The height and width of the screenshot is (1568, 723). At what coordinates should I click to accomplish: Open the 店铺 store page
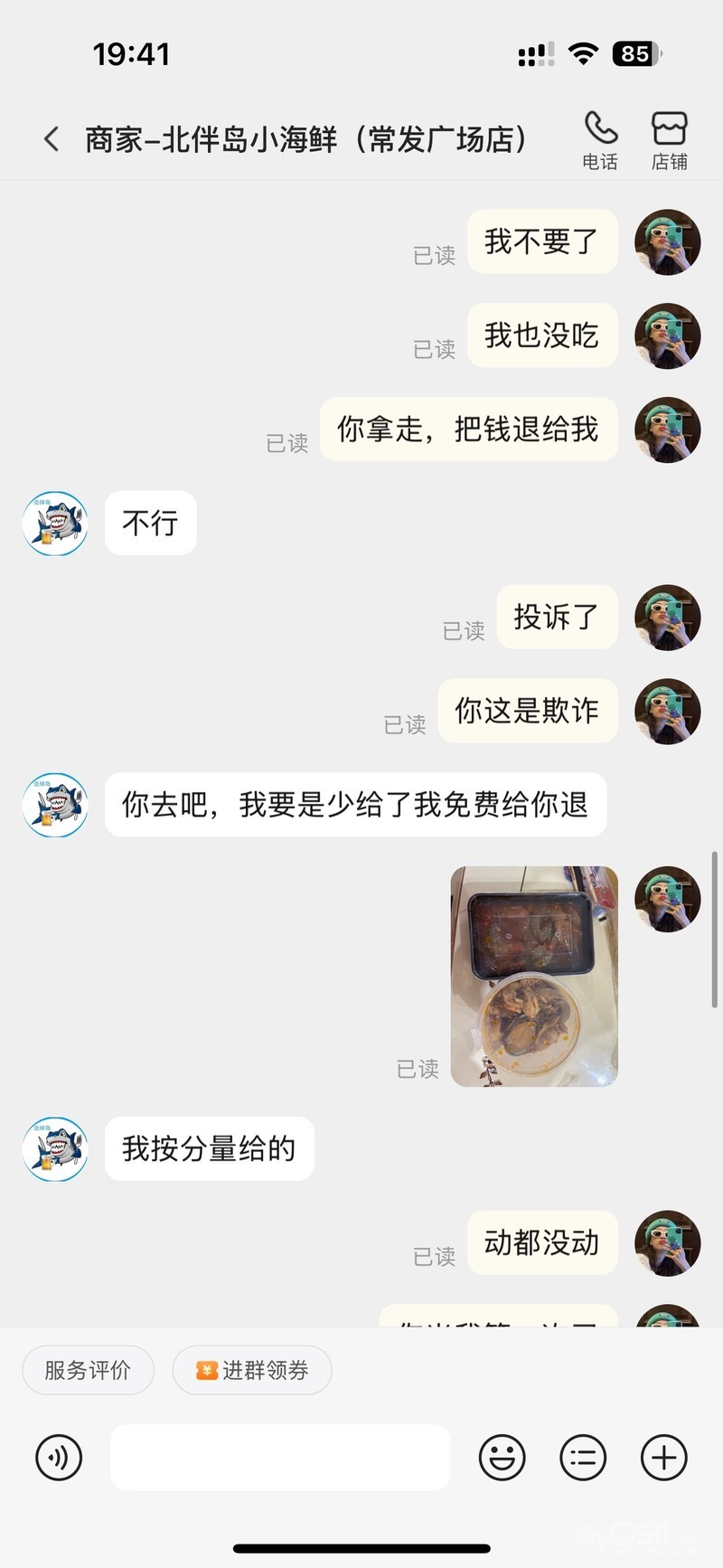tap(669, 139)
